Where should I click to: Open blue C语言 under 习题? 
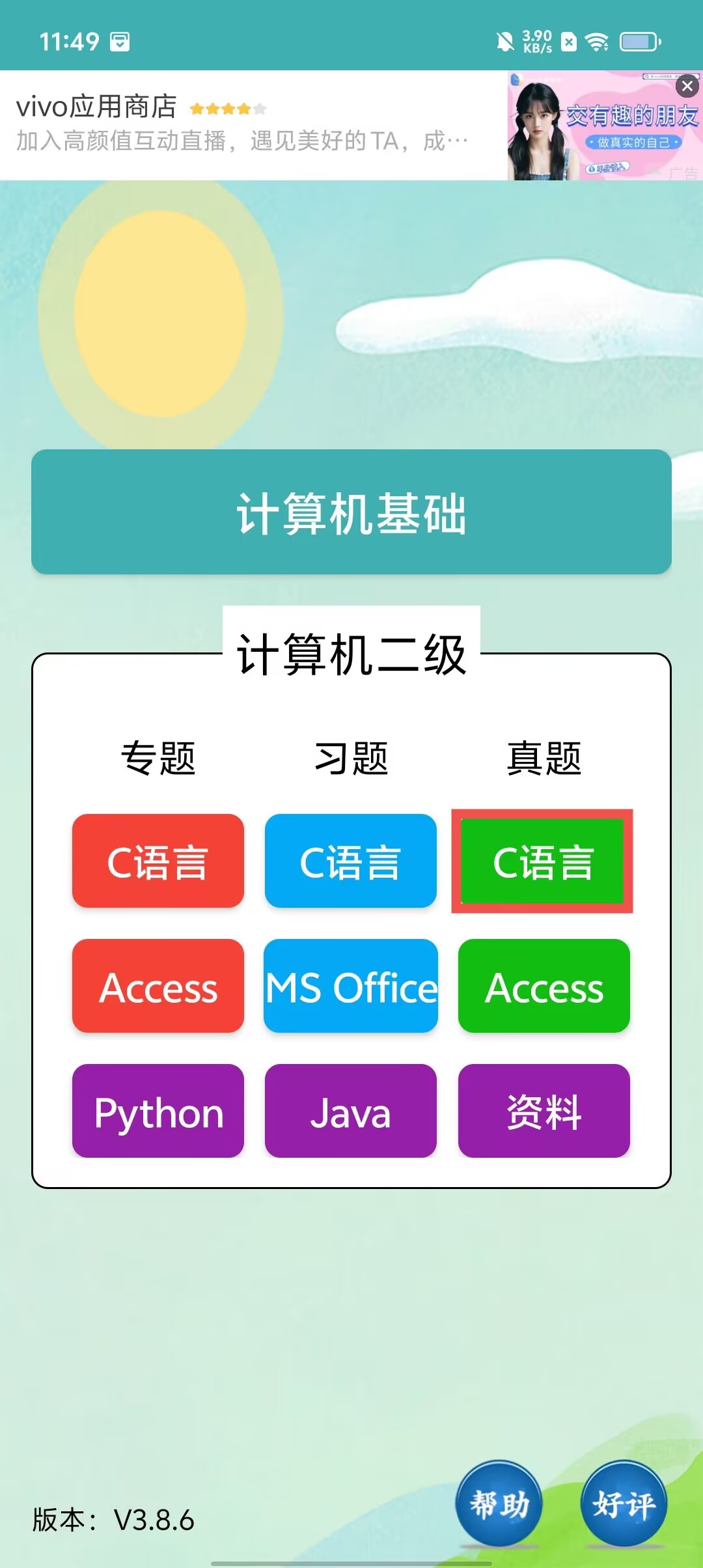pyautogui.click(x=351, y=861)
